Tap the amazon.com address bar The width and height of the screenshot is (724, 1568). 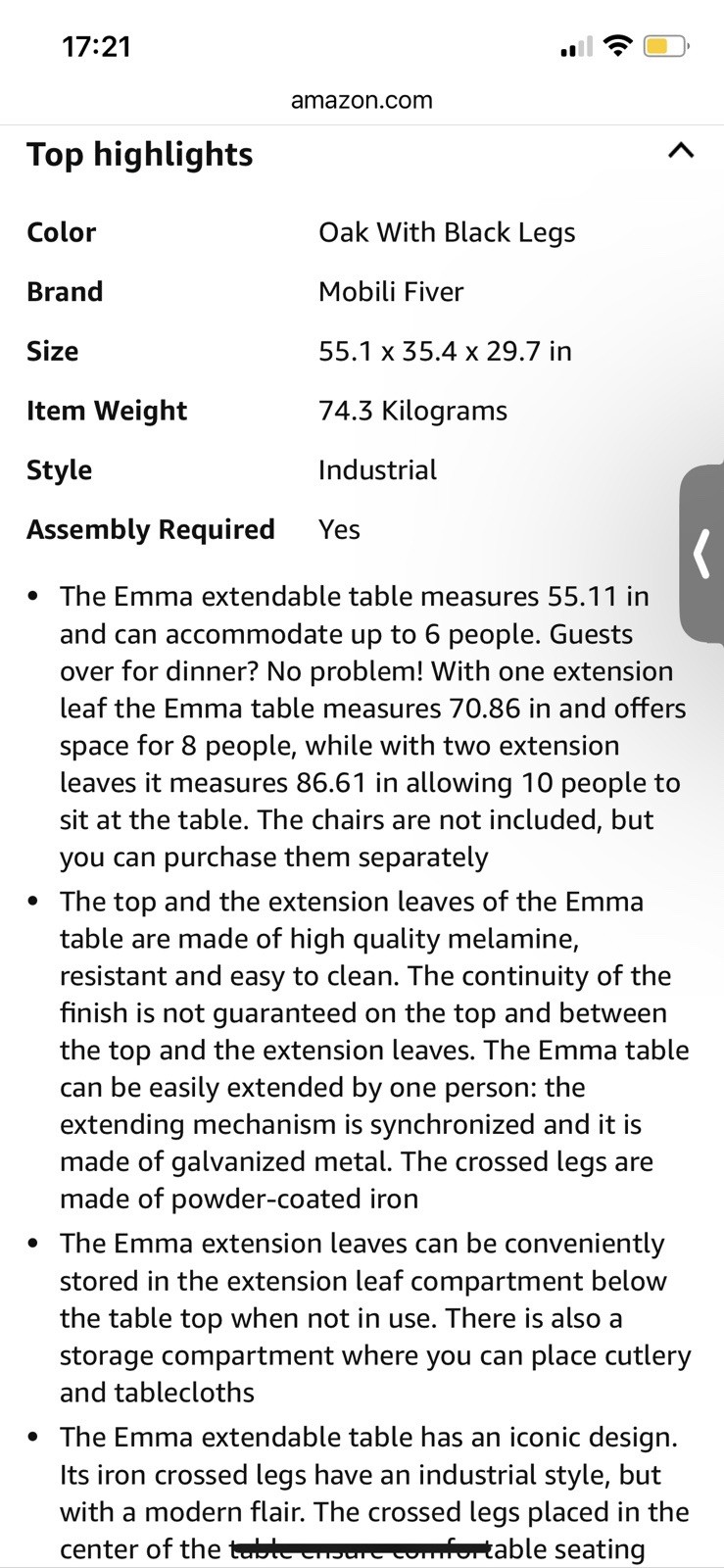(x=362, y=100)
